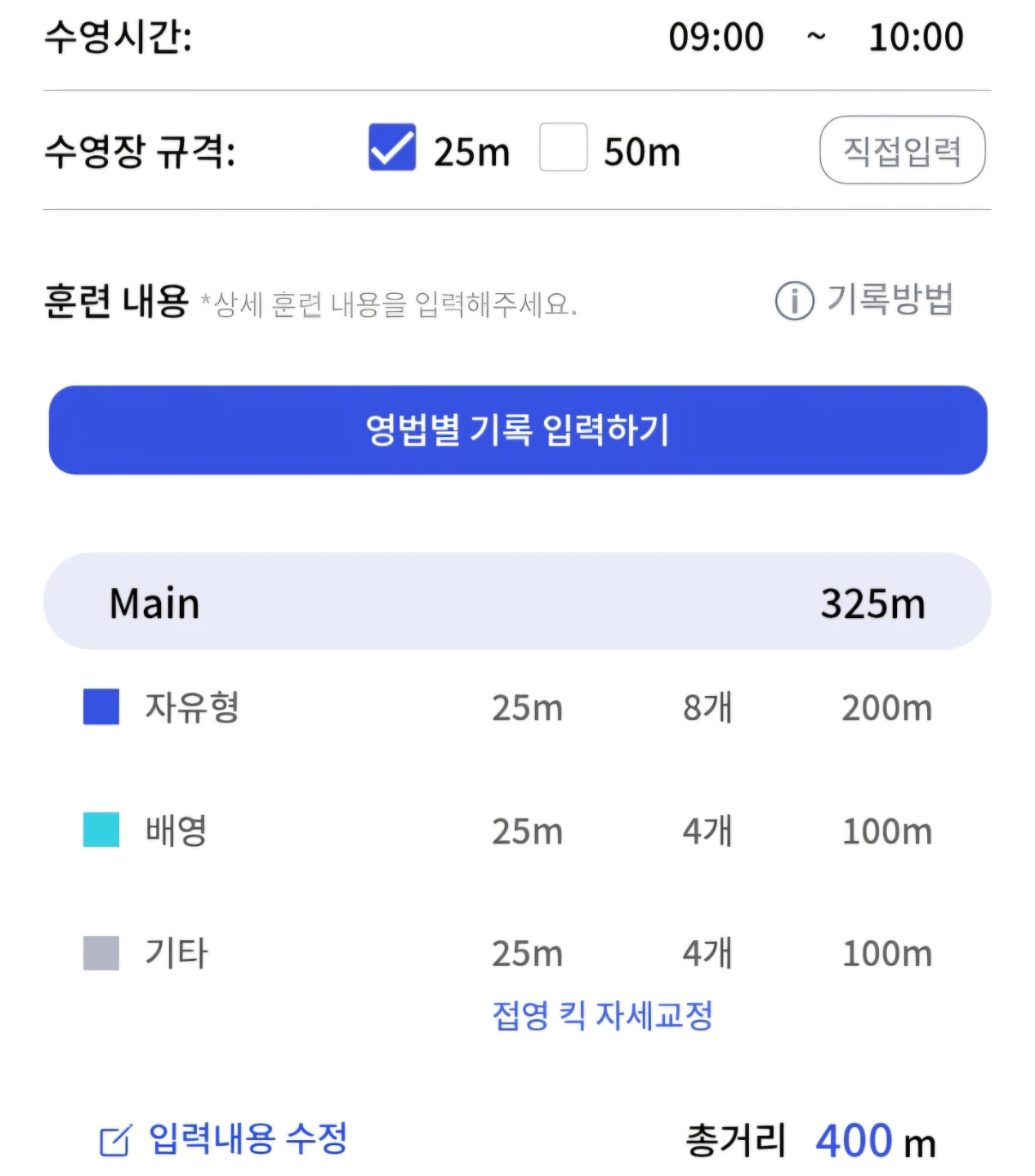The height and width of the screenshot is (1176, 1035).
Task: Open the 기록방법 info guide
Action: click(863, 300)
